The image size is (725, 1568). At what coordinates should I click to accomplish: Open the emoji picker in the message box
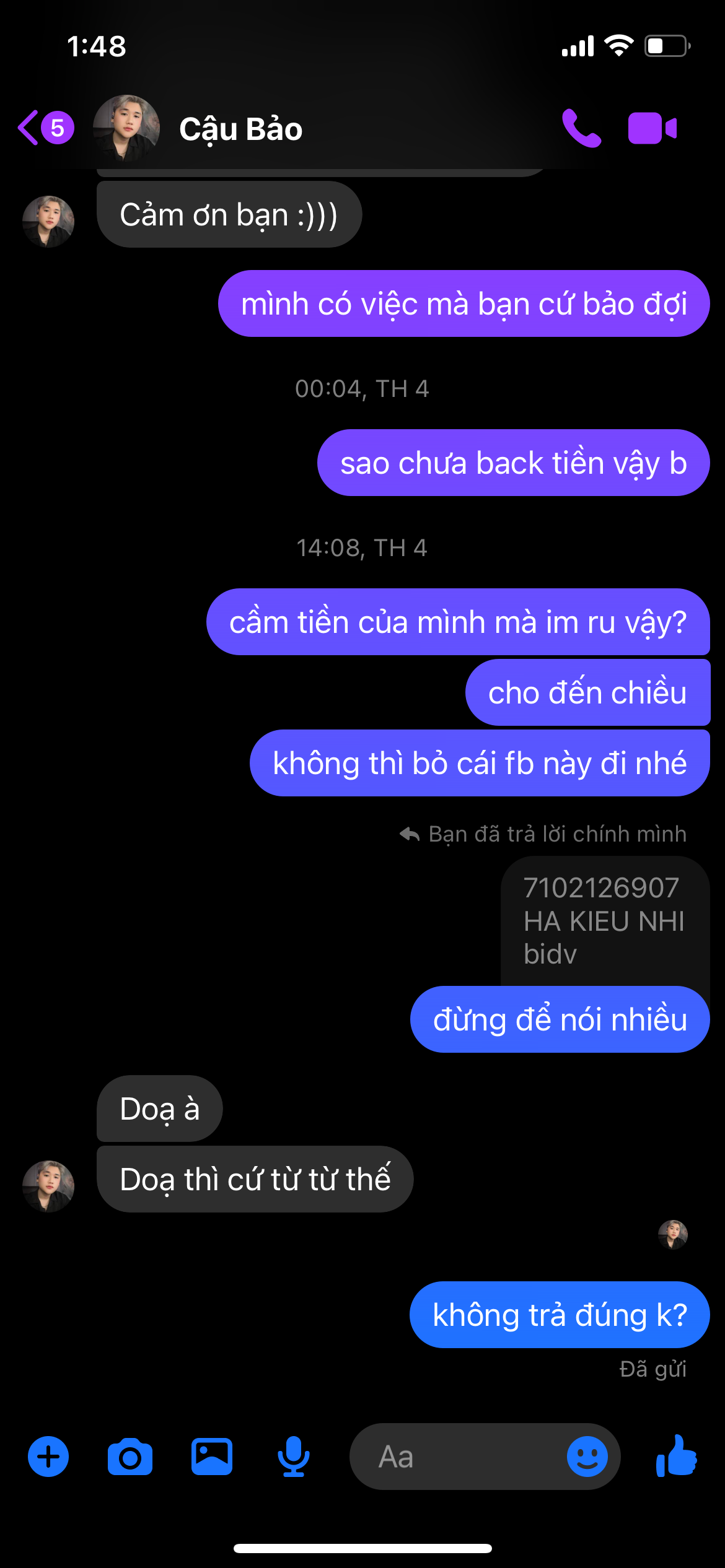pyautogui.click(x=587, y=1457)
